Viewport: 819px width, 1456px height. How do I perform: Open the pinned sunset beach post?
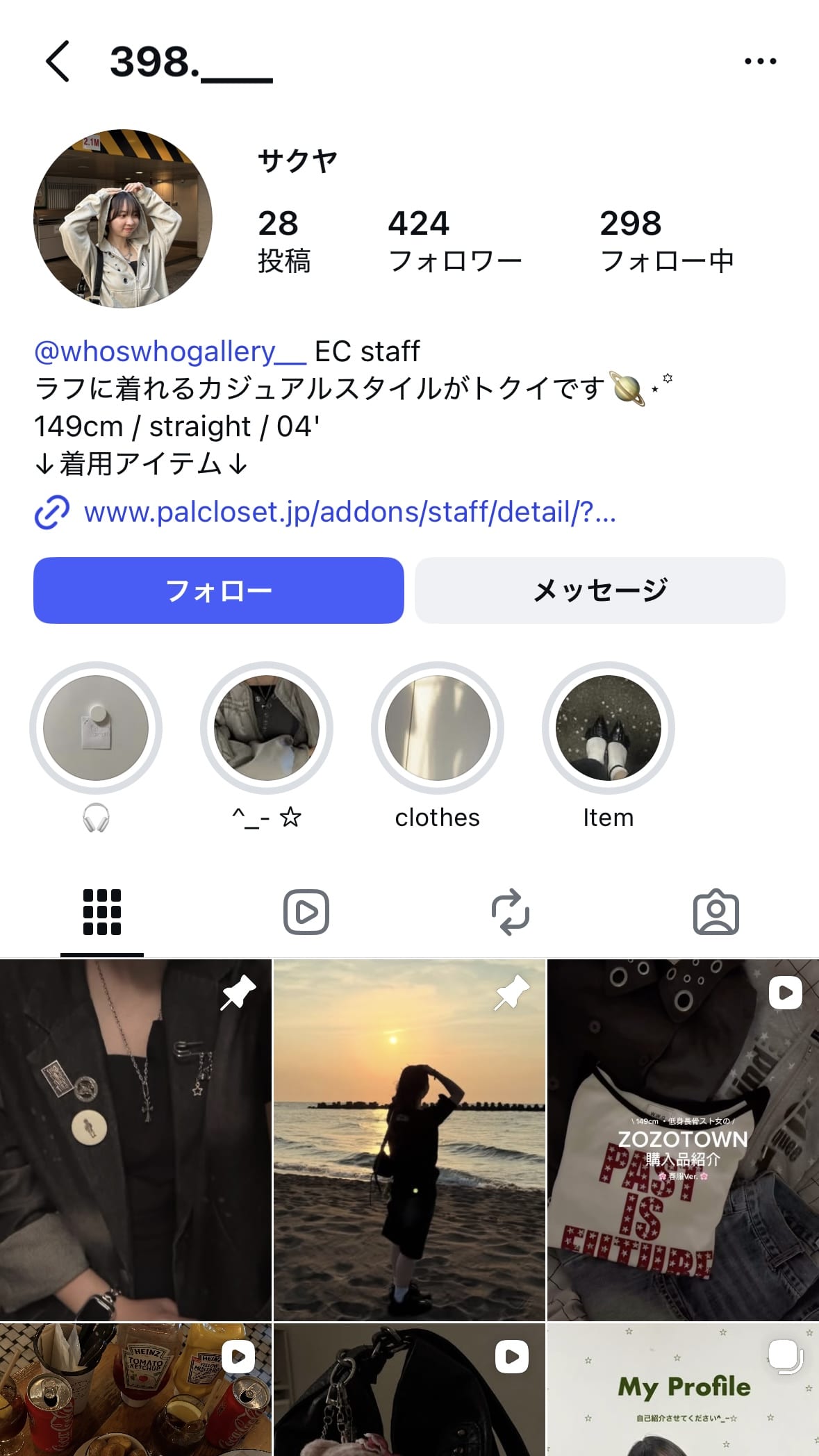(409, 1139)
